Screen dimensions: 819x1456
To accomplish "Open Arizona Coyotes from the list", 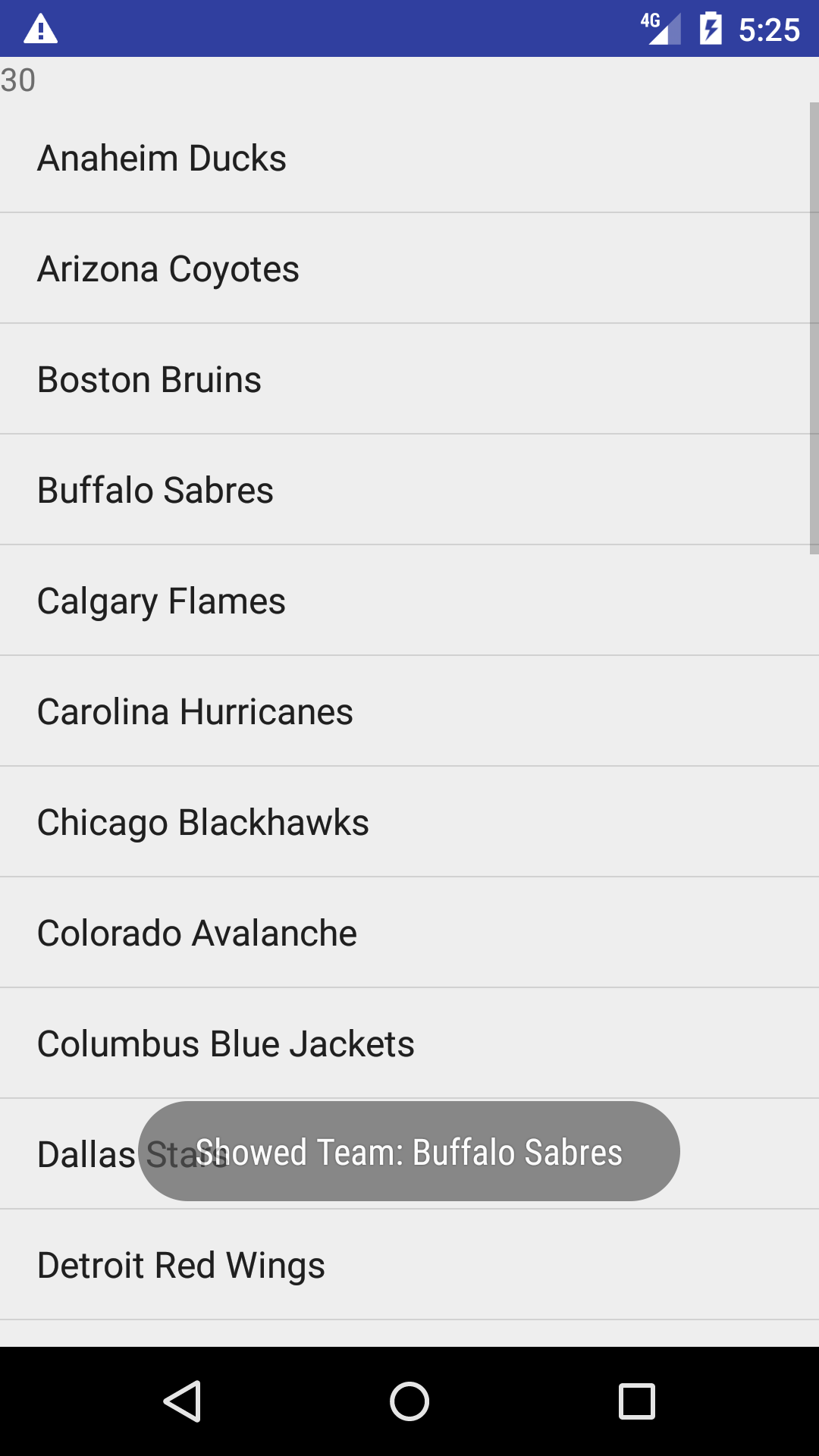I will 409,268.
